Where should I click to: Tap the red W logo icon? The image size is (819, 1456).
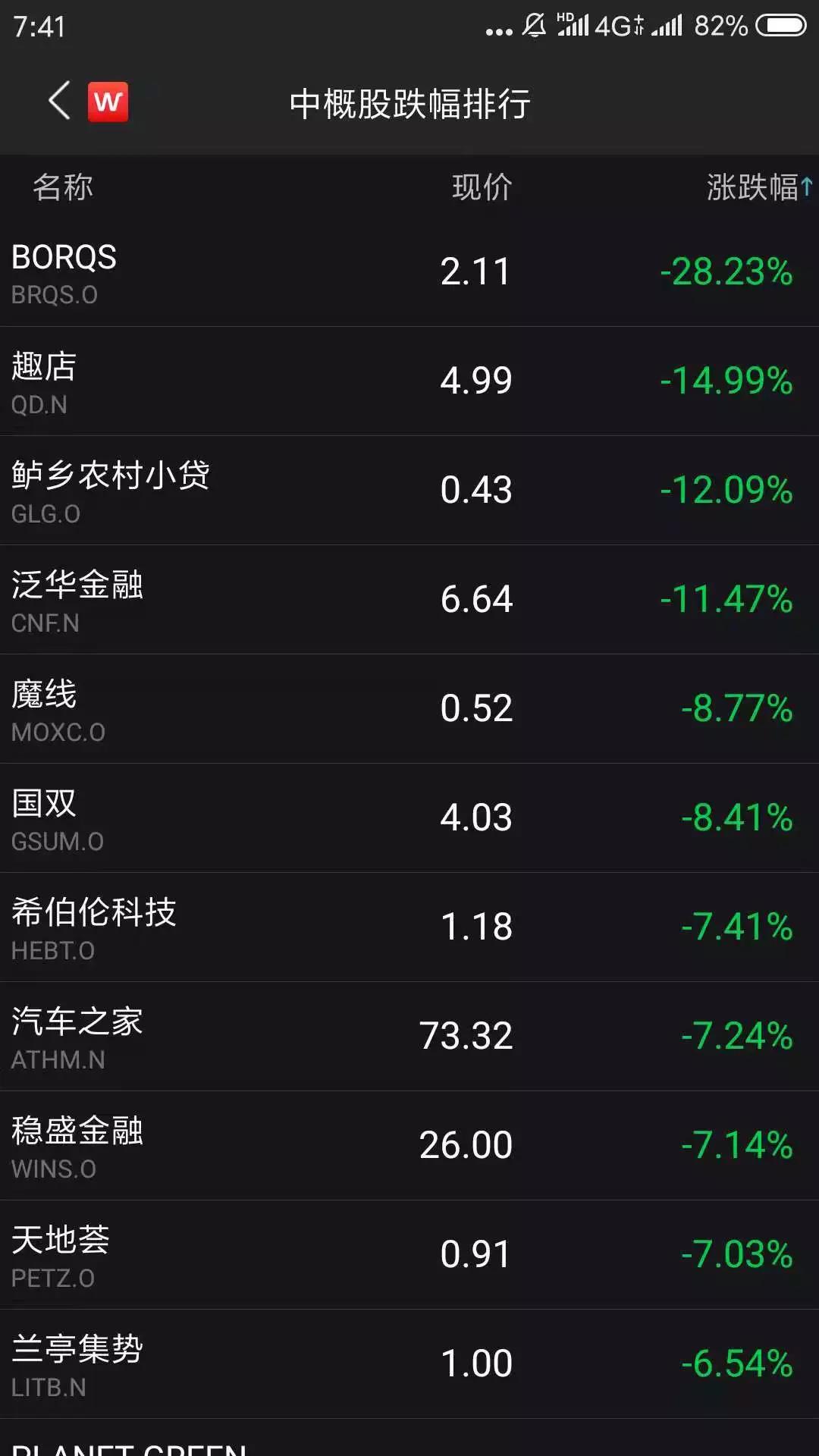(108, 102)
